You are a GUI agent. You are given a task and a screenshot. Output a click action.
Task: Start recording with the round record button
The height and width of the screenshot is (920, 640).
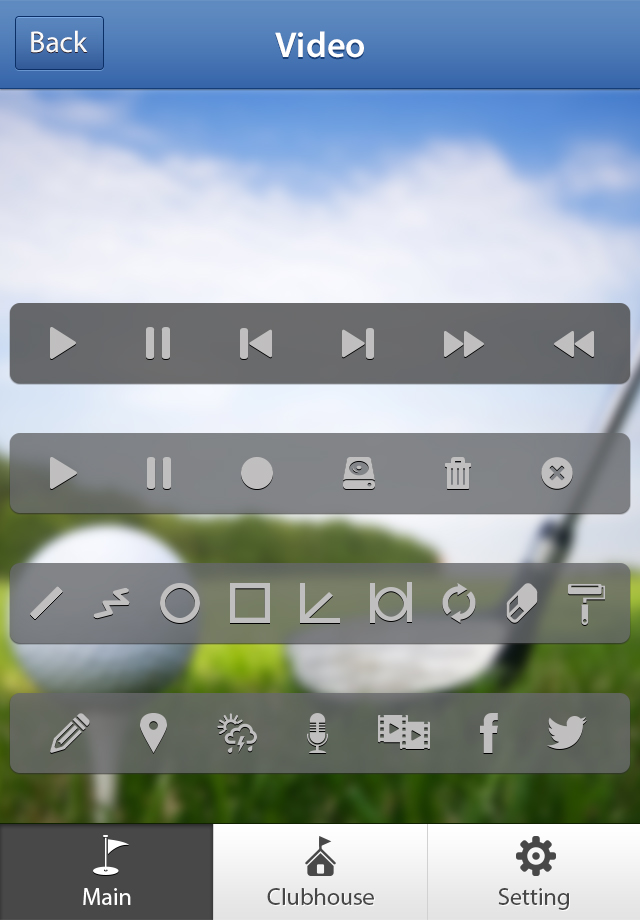(257, 473)
